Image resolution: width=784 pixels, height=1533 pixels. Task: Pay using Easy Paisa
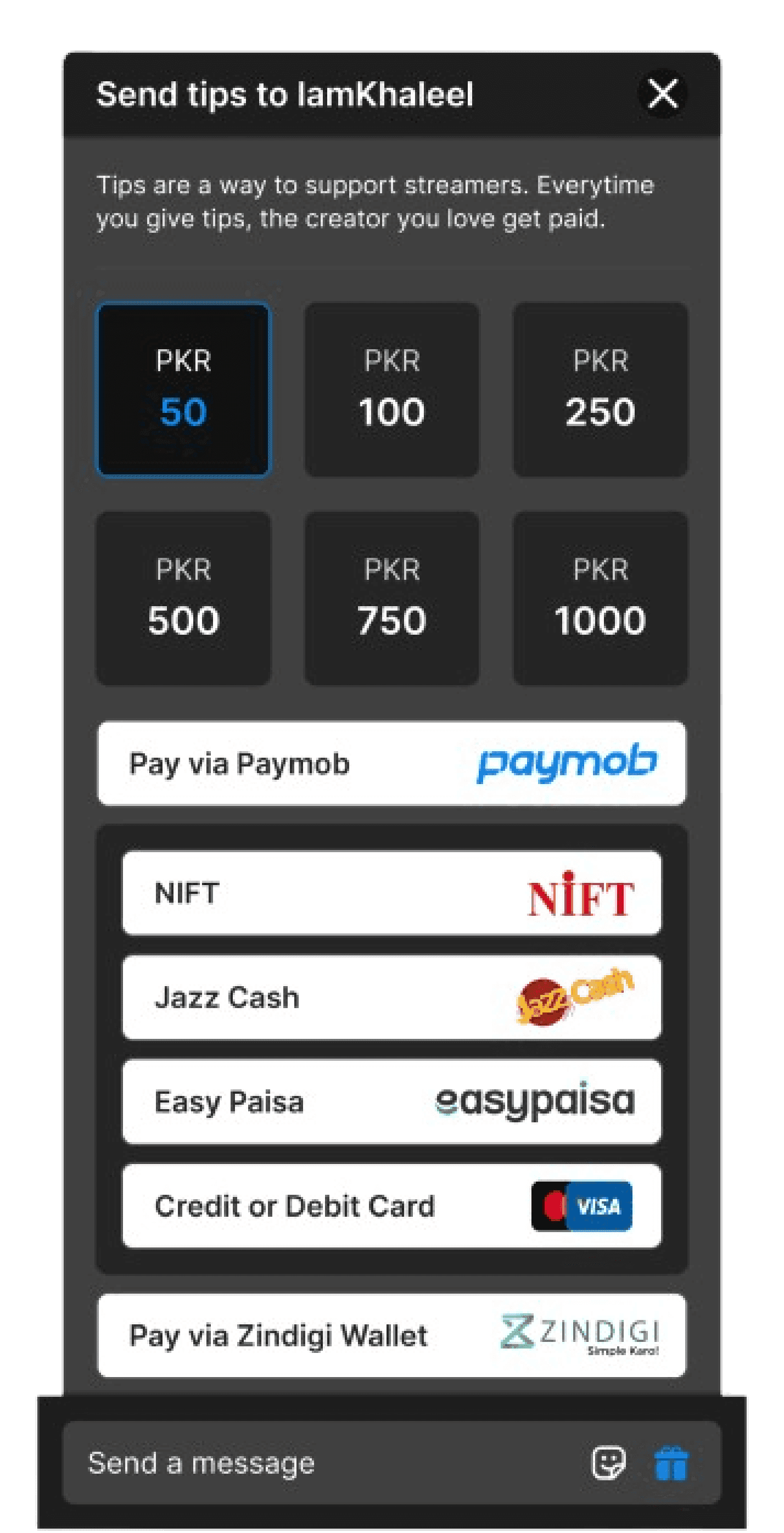coord(391,1101)
